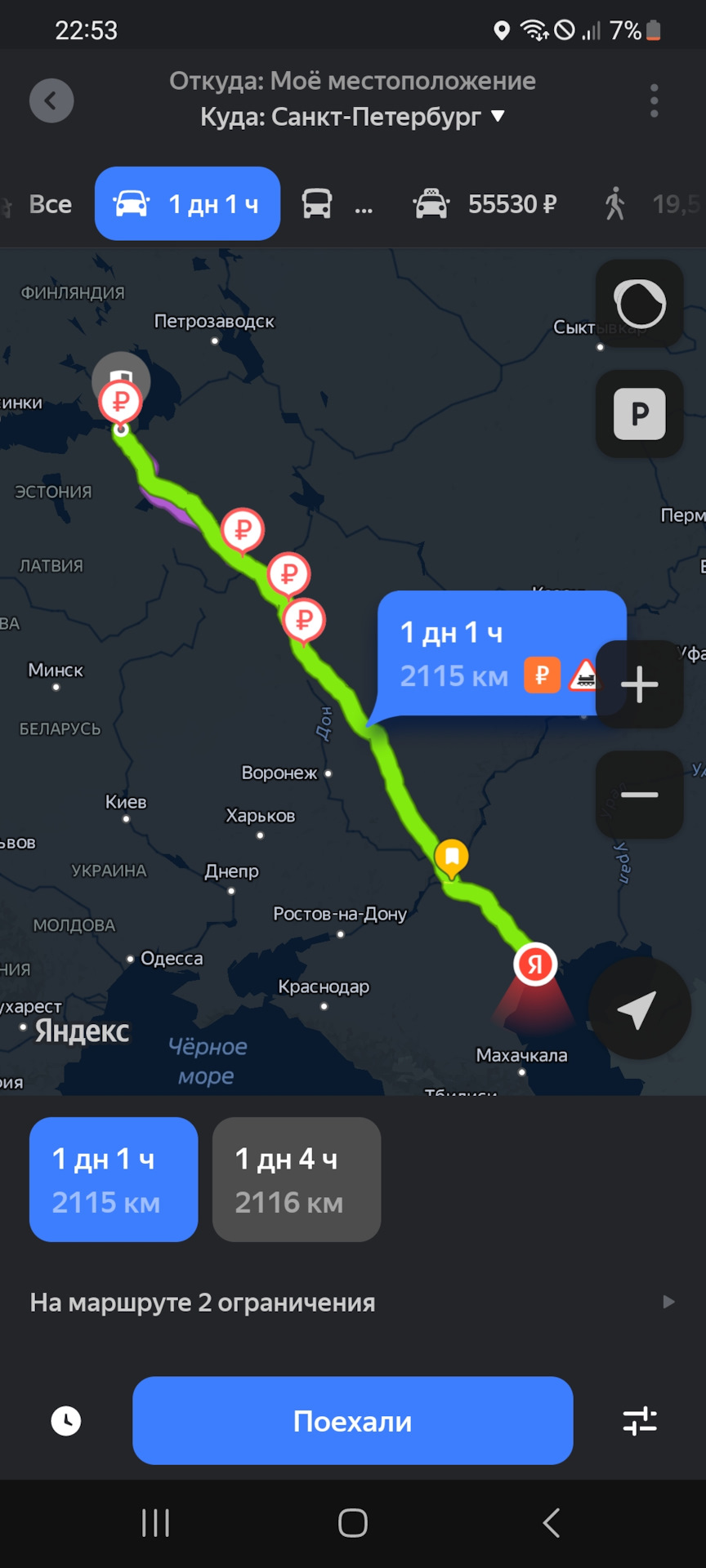Select the taxi option for 55530 ₽
706x1568 pixels.
pos(485,204)
